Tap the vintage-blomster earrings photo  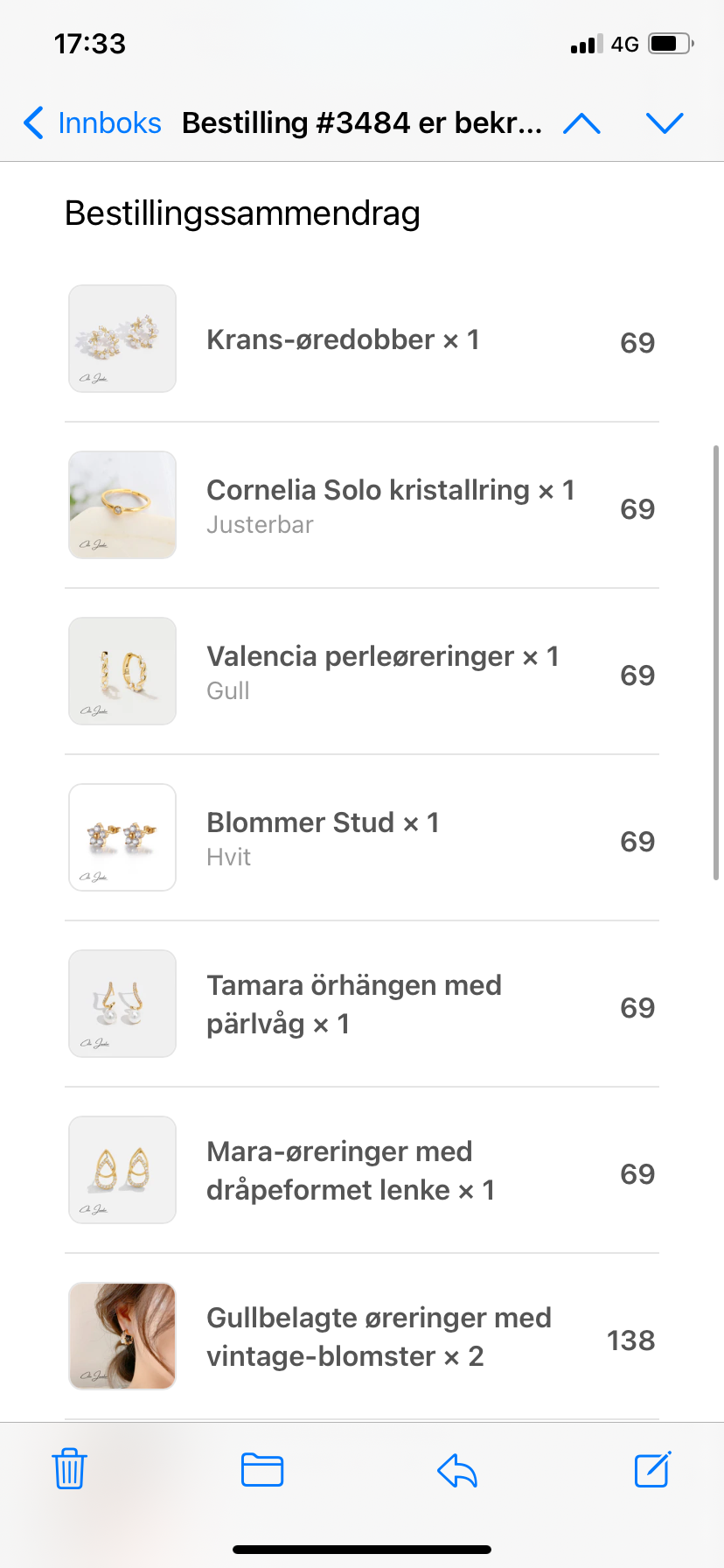click(122, 1336)
